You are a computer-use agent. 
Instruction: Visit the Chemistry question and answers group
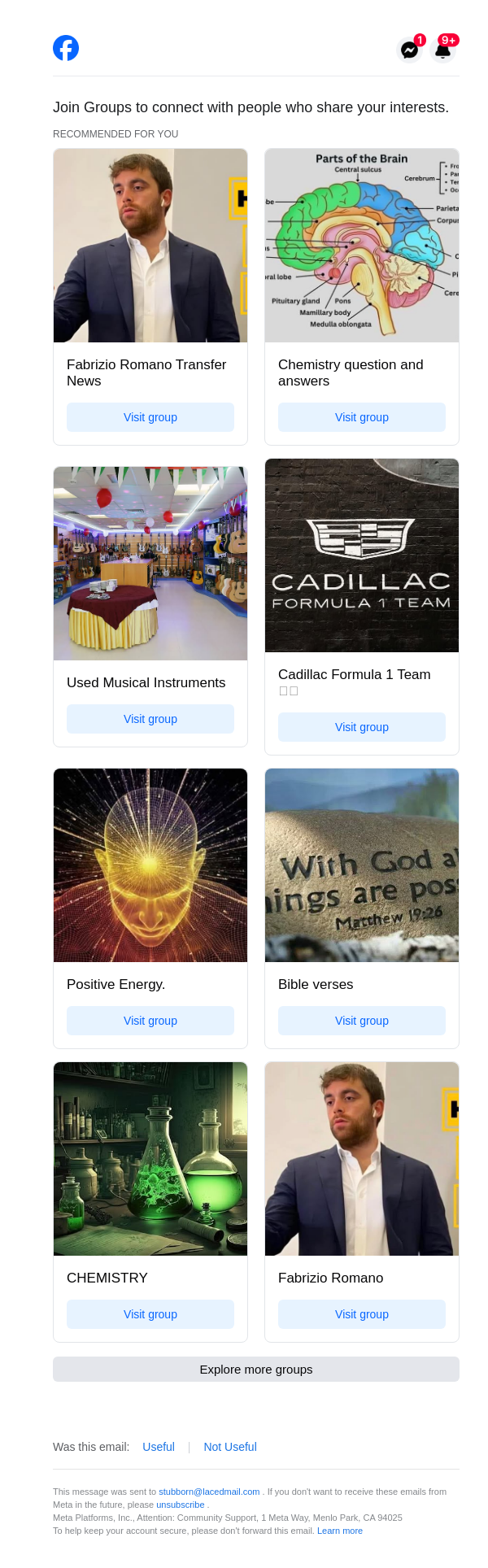tap(362, 417)
